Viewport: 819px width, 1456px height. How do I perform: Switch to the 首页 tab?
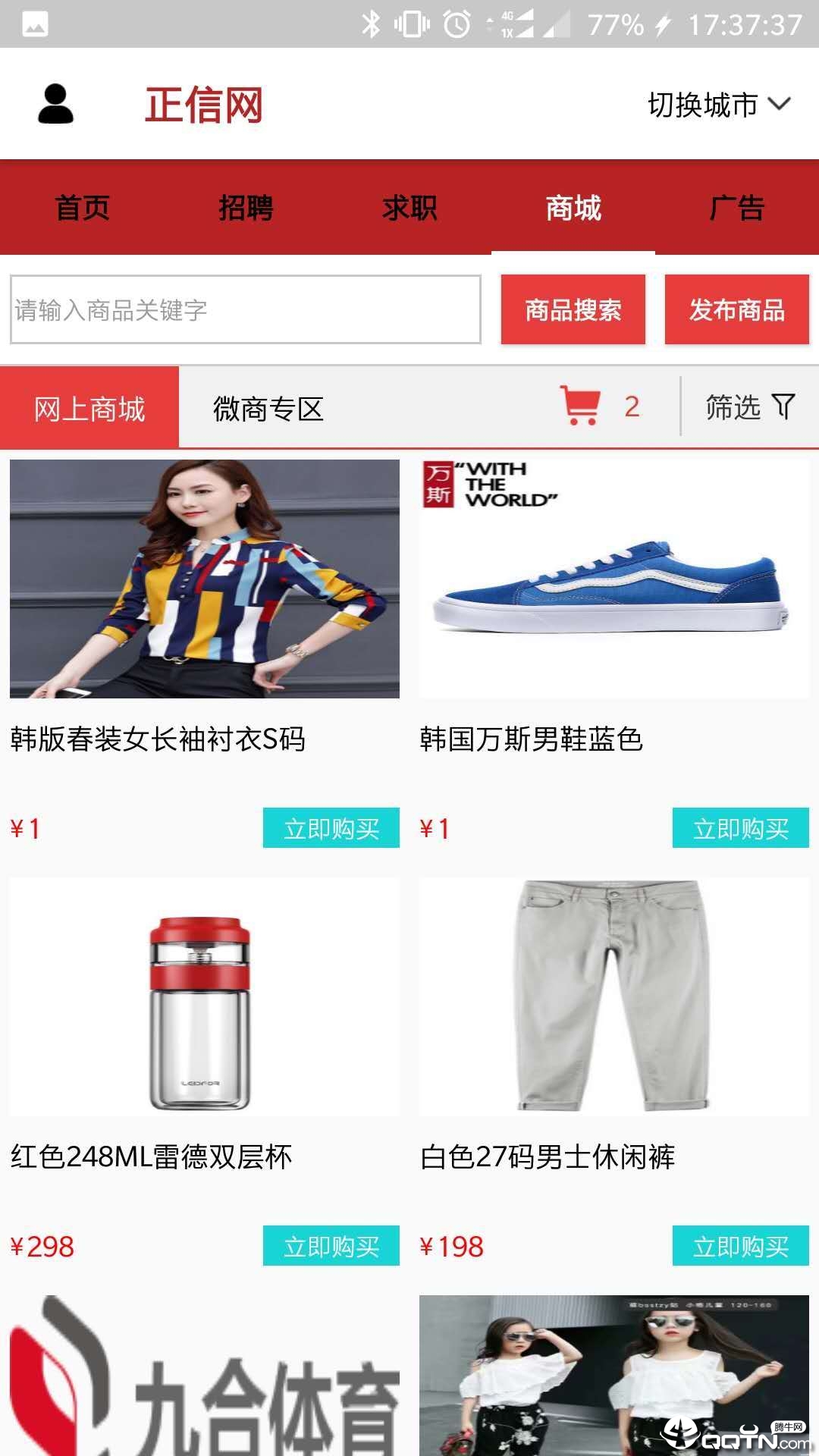(83, 208)
